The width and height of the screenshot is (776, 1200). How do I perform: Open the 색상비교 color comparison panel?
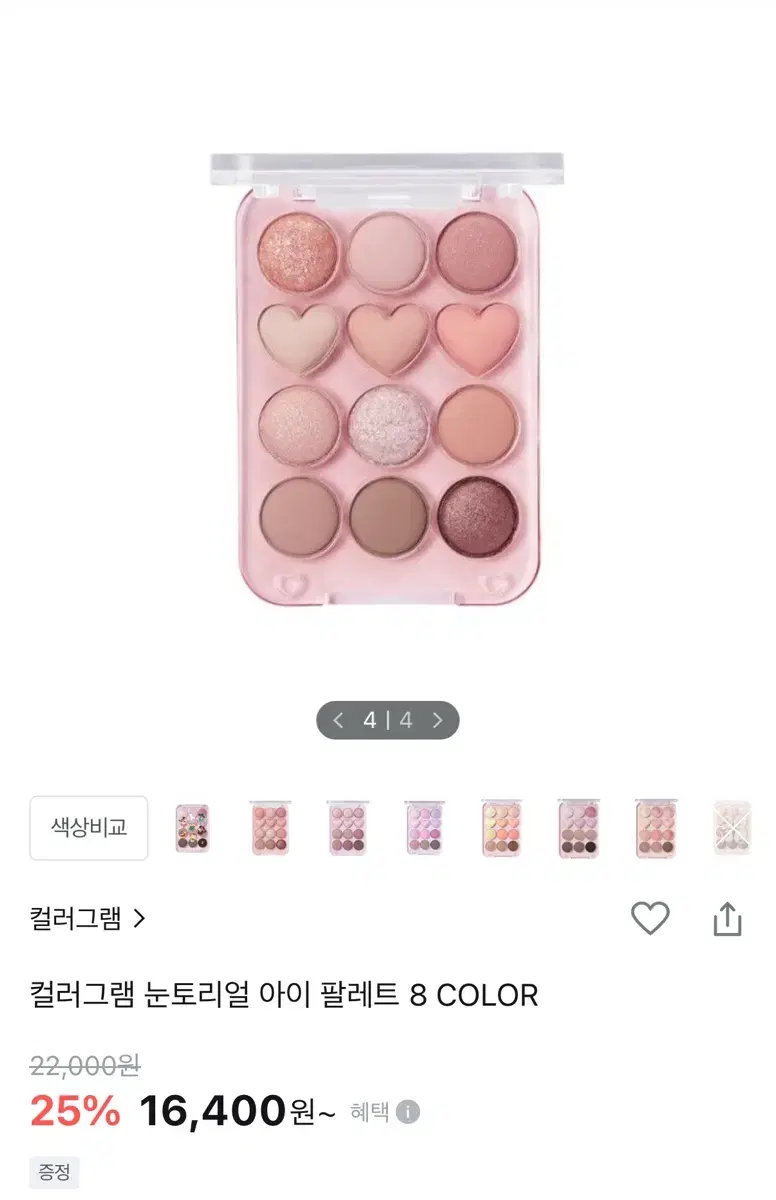coord(88,828)
